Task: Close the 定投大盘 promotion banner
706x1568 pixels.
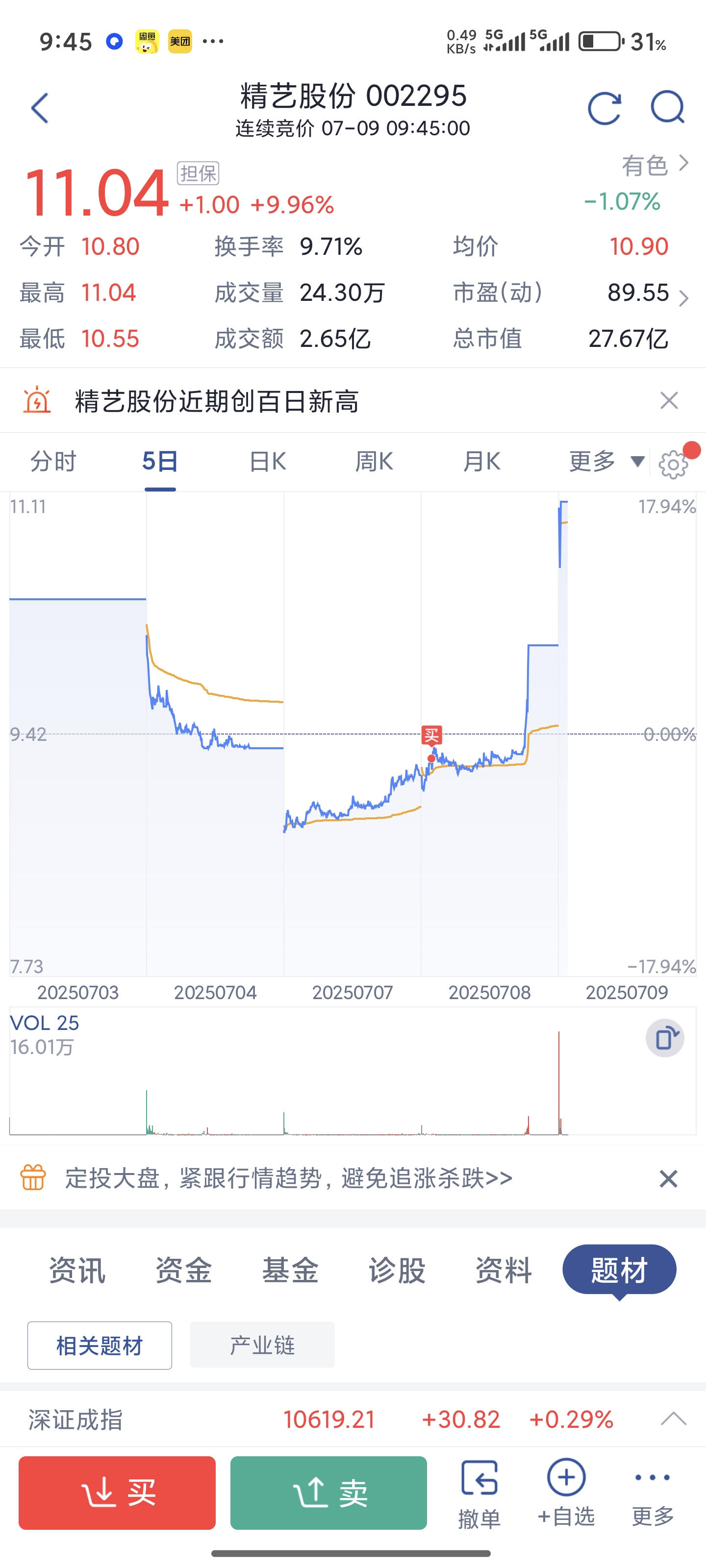Action: [x=668, y=1179]
